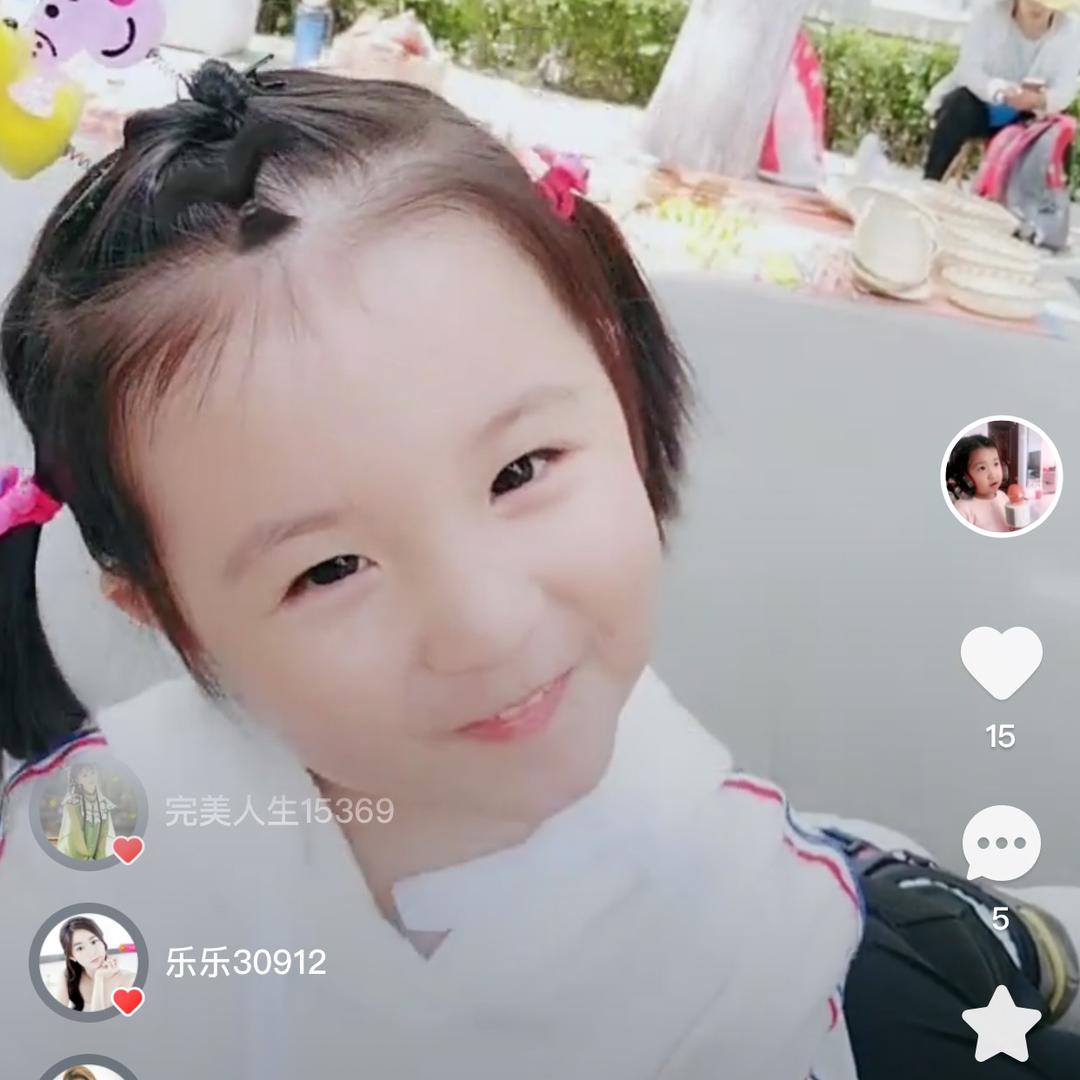Like this video with the heart
This screenshot has width=1080, height=1080.
[1001, 662]
